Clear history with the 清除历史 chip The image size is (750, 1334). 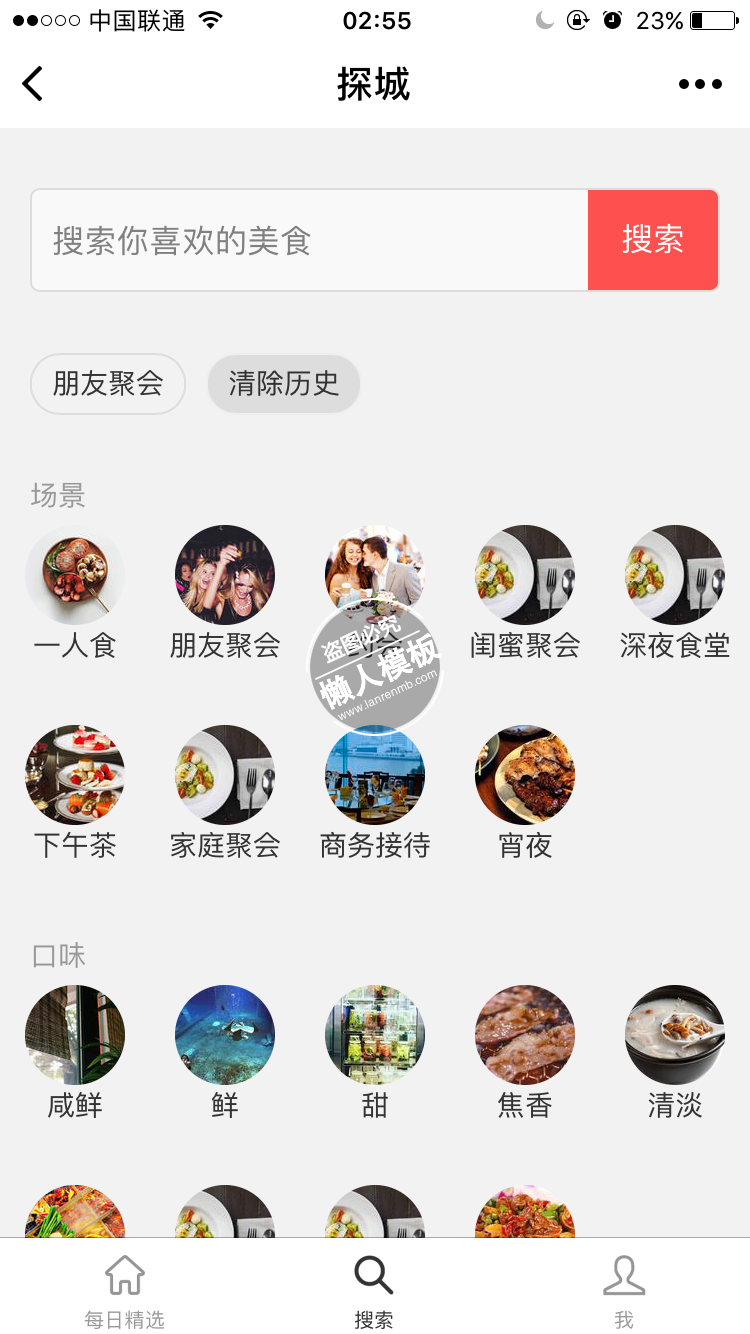[x=284, y=383]
